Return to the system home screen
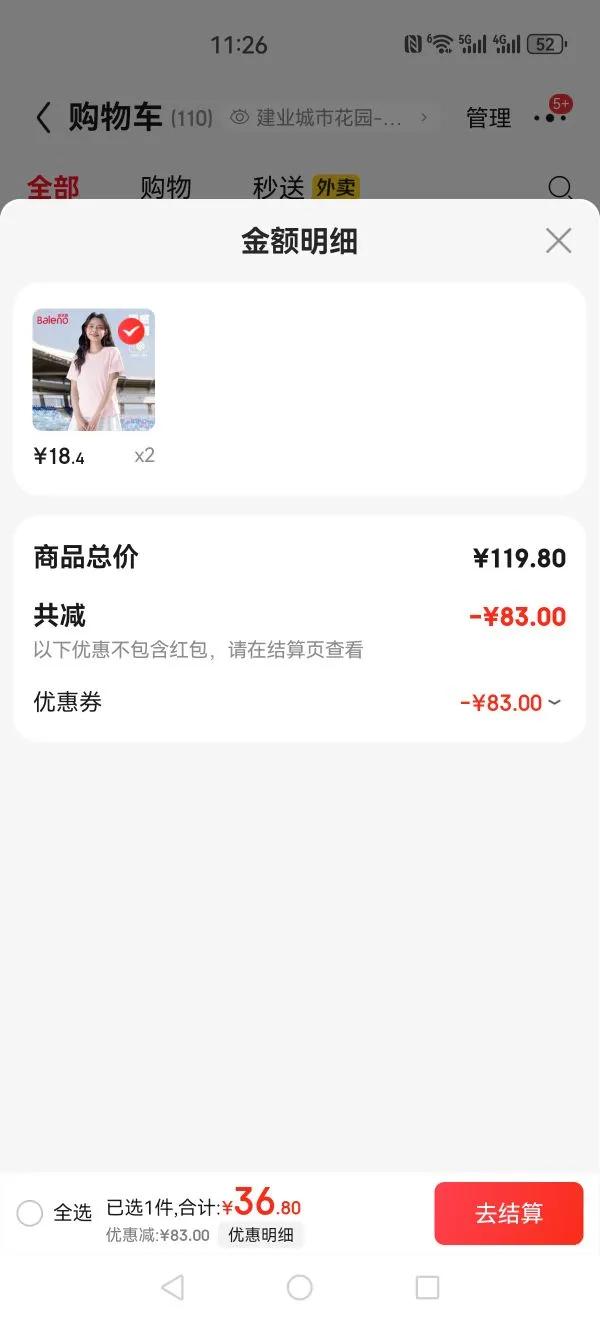 point(300,1287)
